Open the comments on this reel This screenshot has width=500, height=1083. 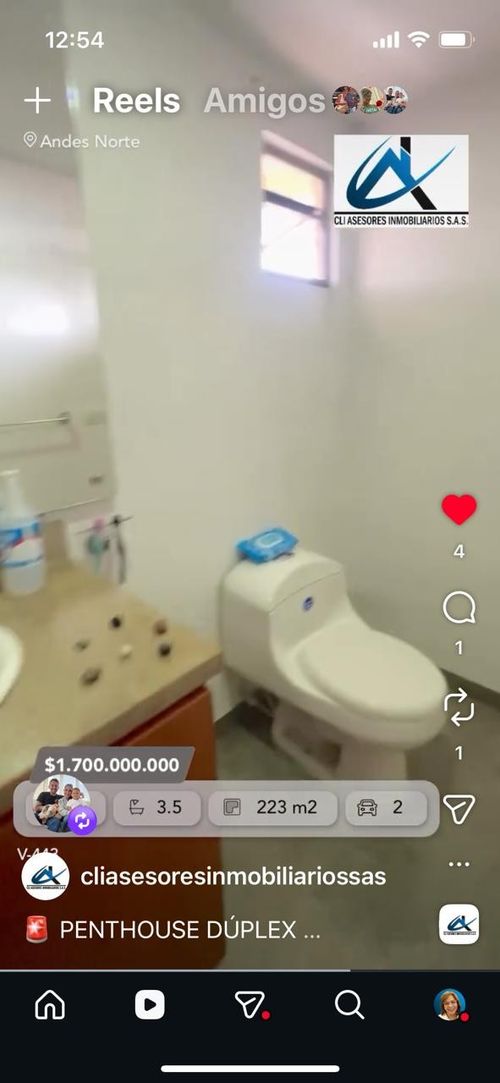[459, 608]
